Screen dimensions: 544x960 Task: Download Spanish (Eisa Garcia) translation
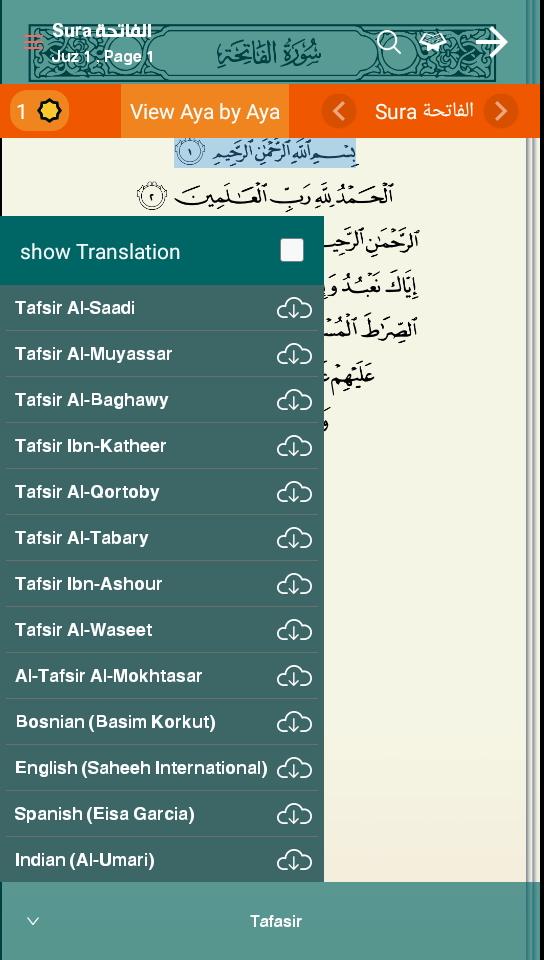[294, 814]
